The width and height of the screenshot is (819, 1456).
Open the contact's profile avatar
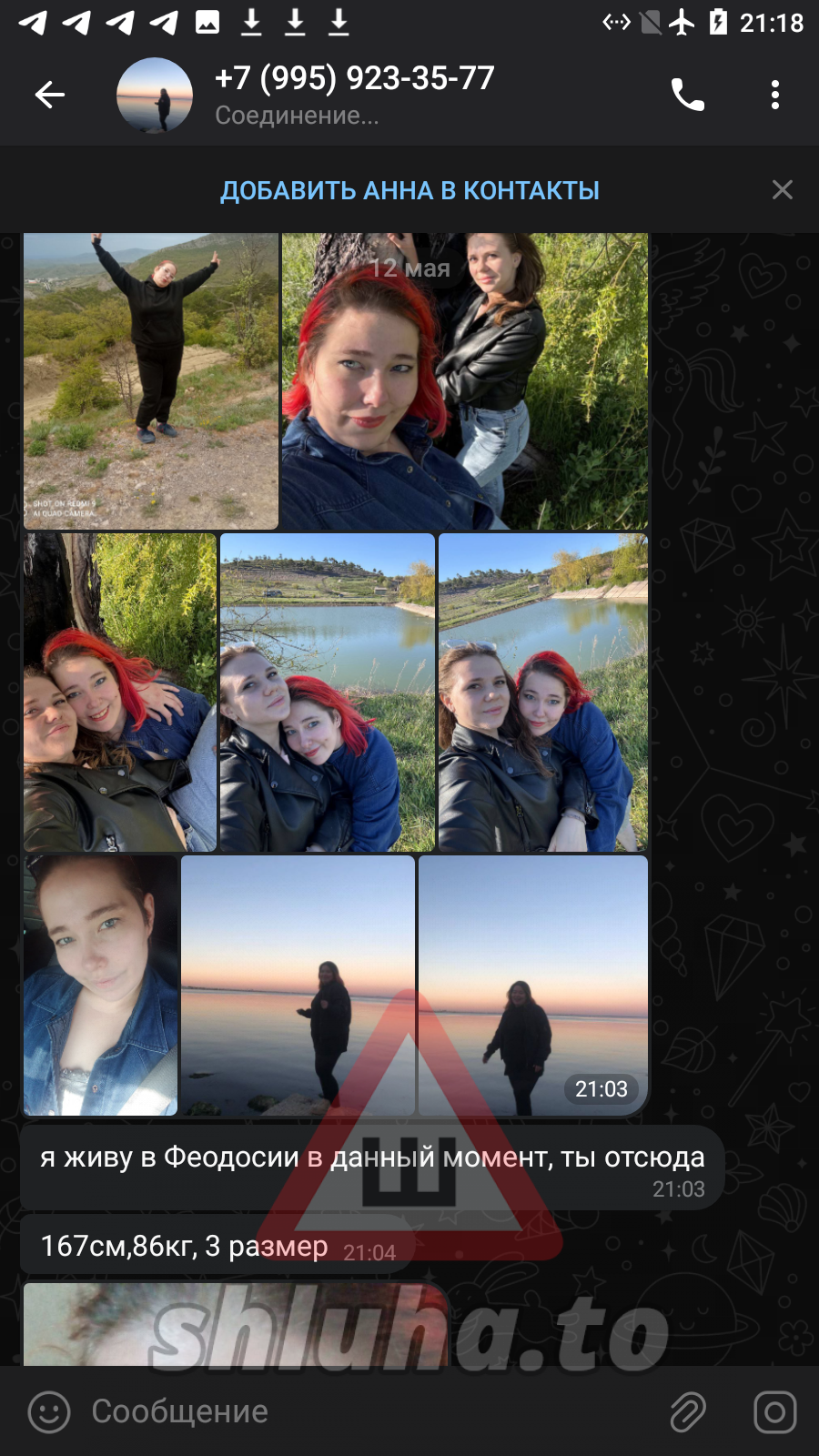point(155,95)
